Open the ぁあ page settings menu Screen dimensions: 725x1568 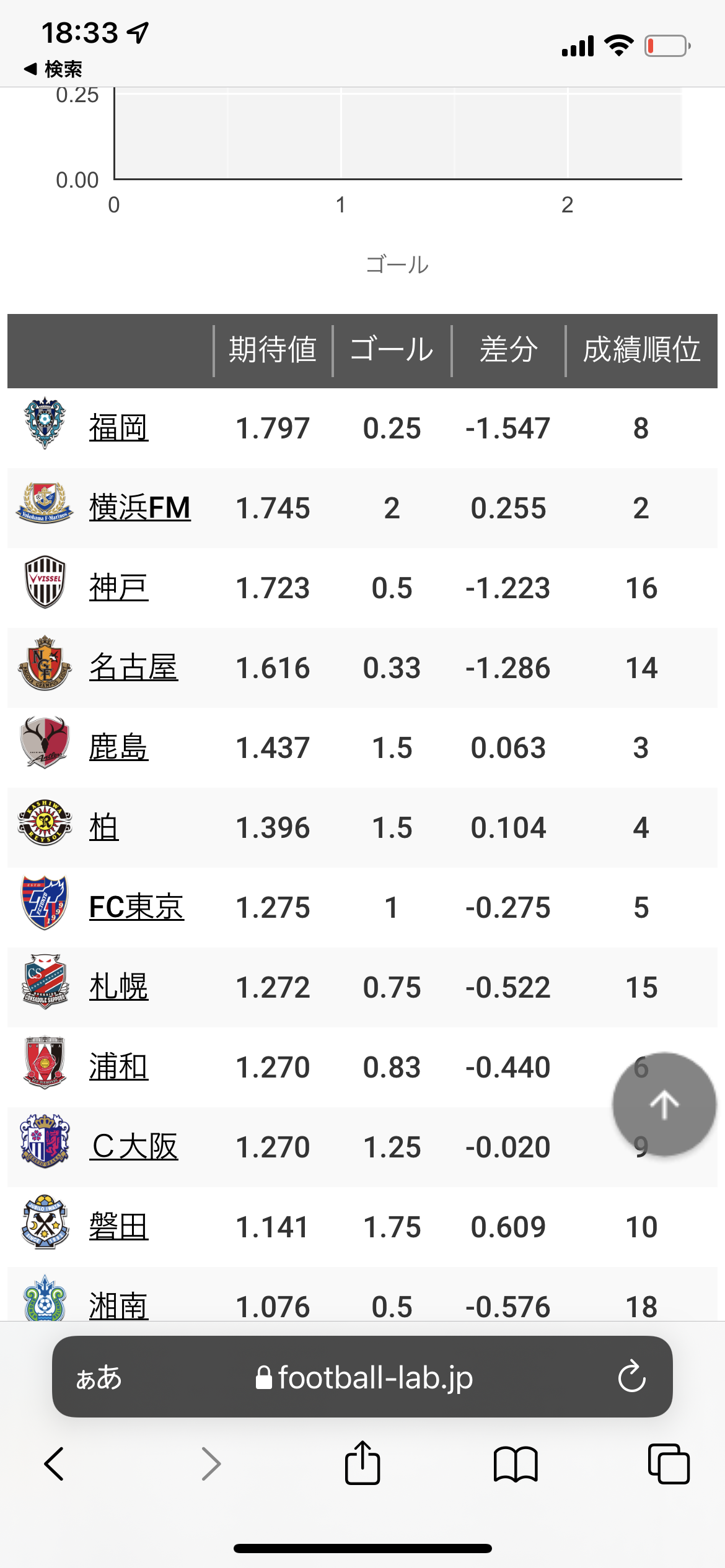pyautogui.click(x=99, y=1378)
